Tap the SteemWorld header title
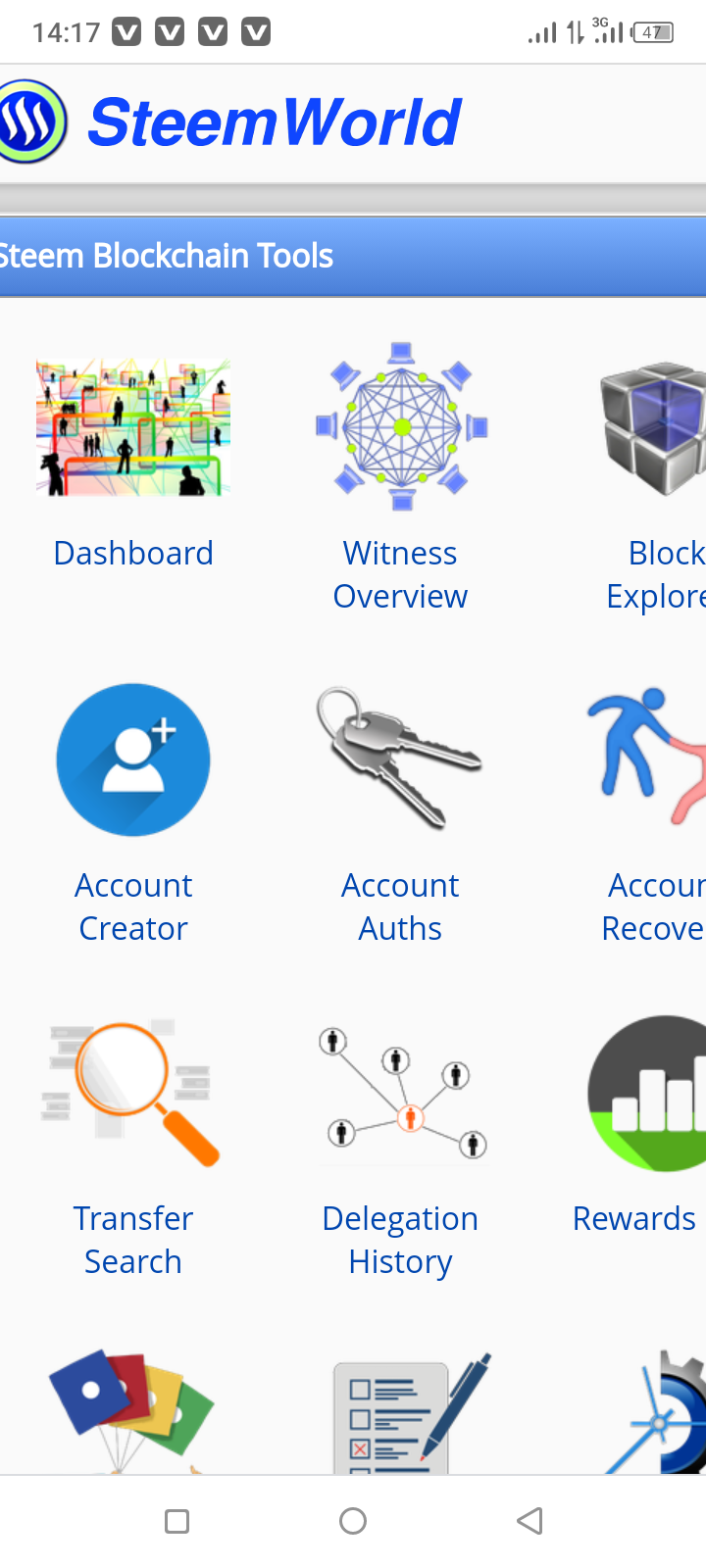Viewport: 706px width, 1568px height. [274, 123]
